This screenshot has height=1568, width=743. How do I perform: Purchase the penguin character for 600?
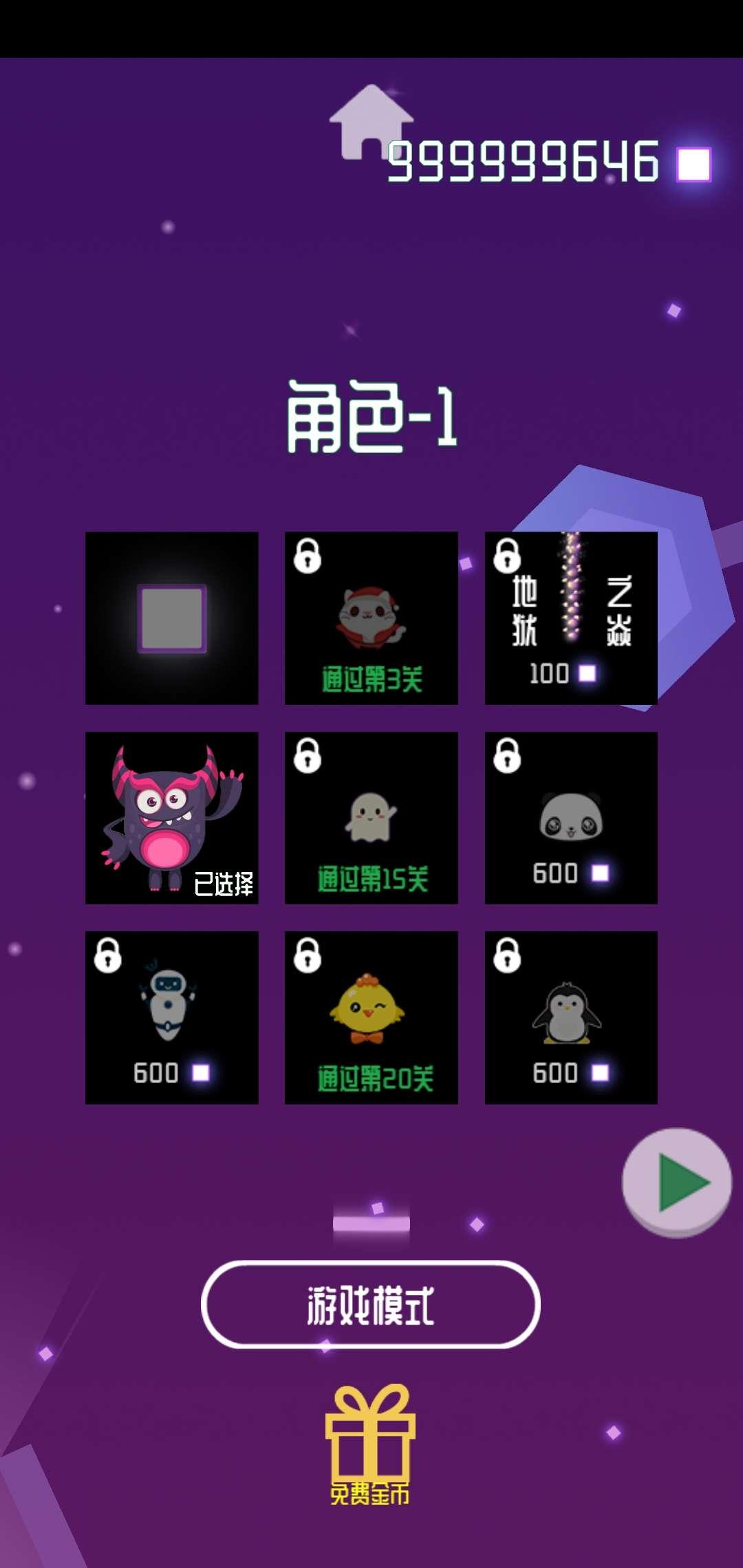pos(571,1017)
